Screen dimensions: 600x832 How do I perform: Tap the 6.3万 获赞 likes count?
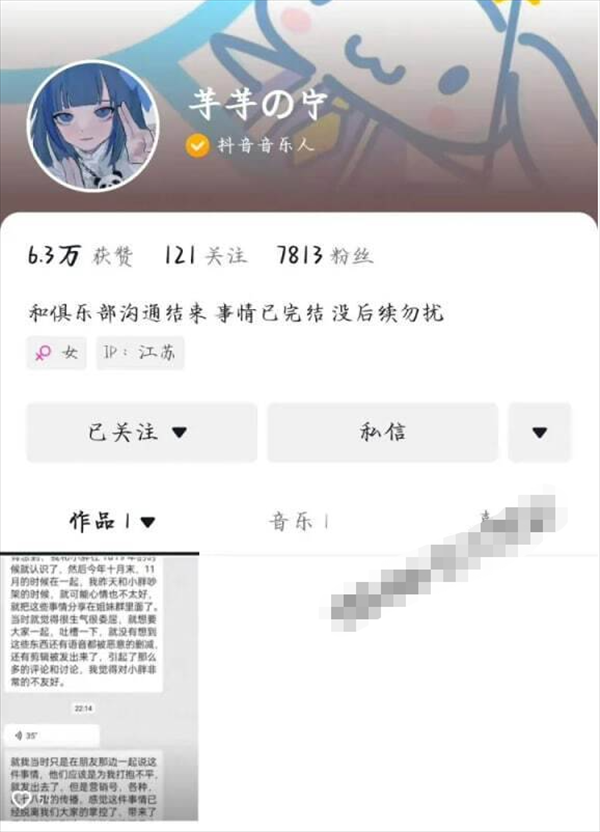pyautogui.click(x=80, y=256)
